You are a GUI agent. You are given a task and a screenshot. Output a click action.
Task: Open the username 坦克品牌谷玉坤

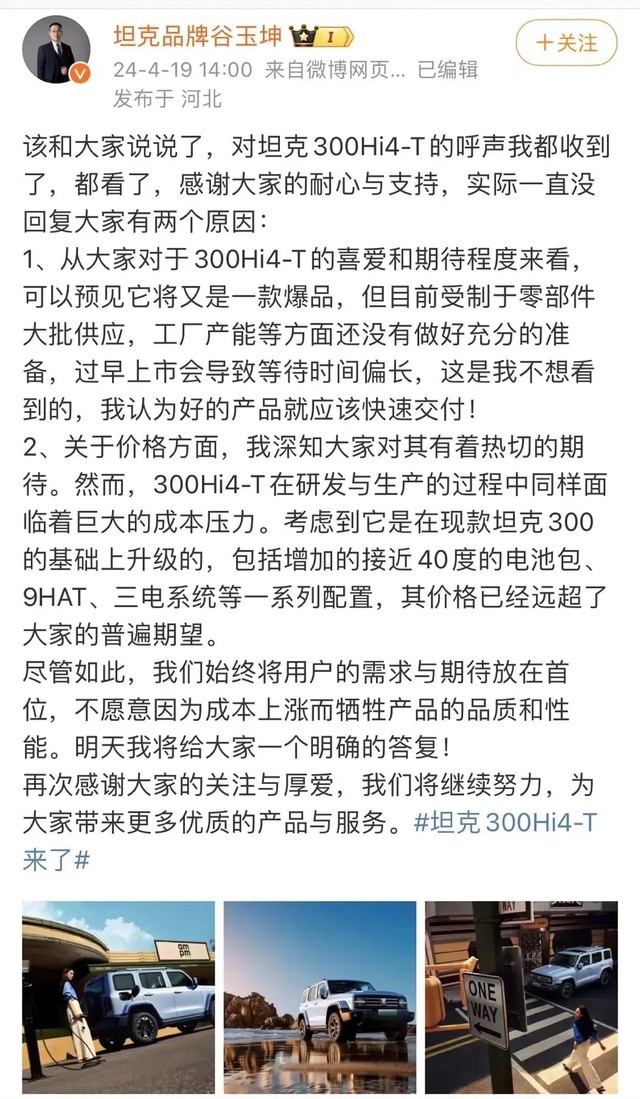tap(198, 35)
